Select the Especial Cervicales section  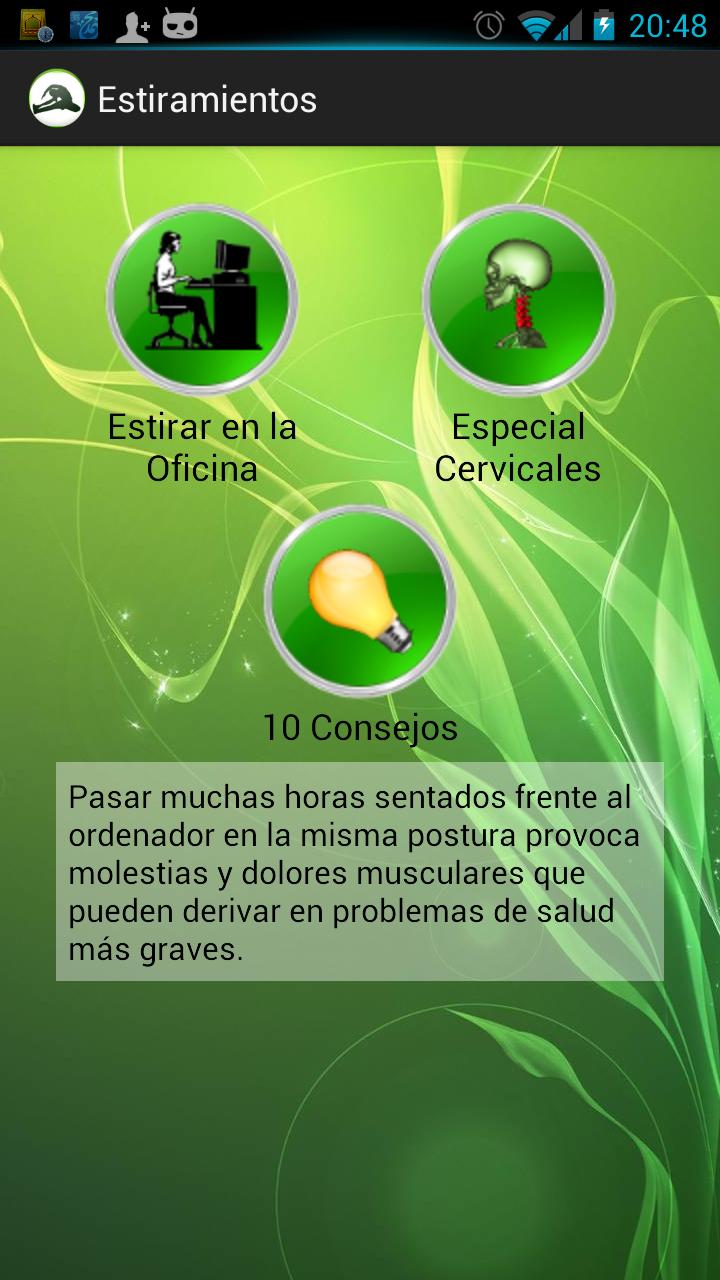pos(518,300)
